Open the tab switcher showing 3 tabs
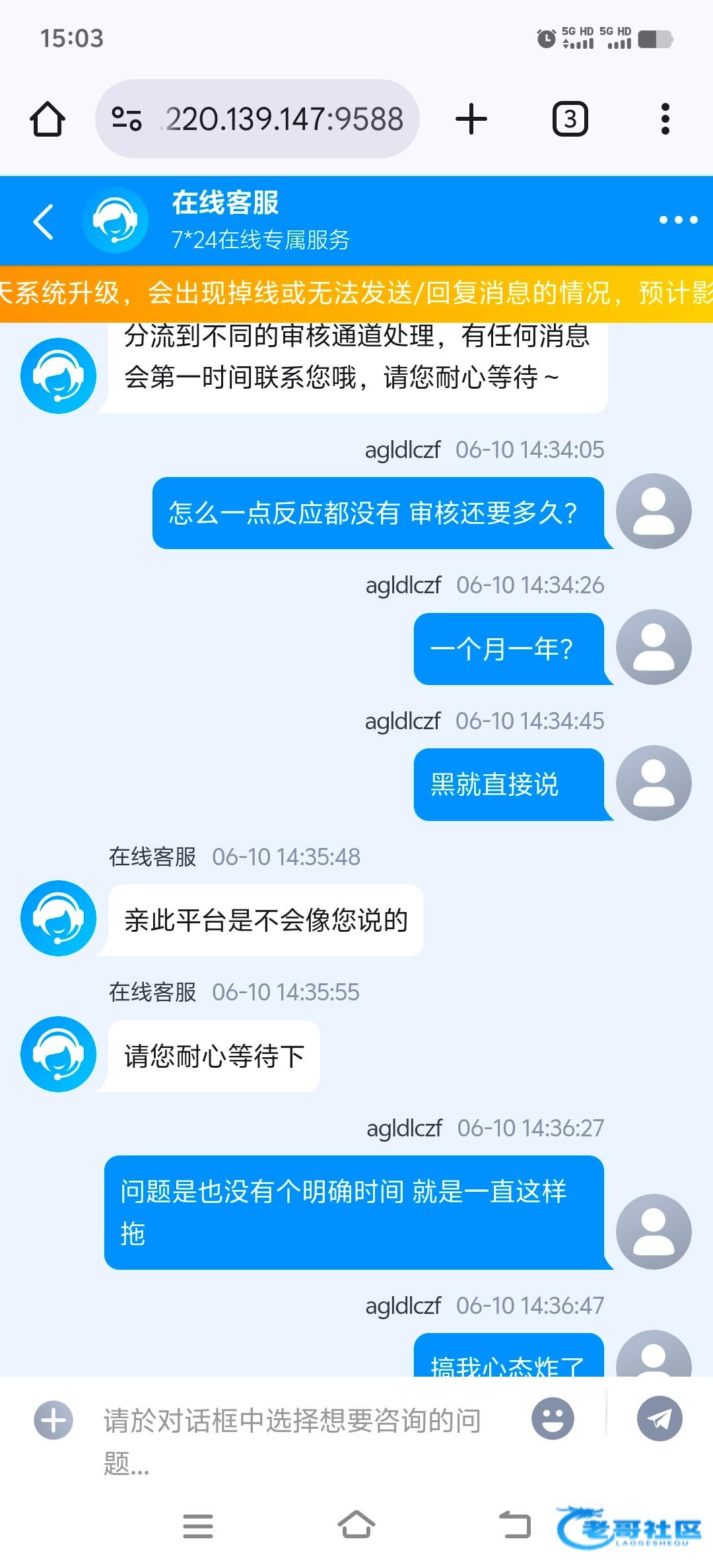The width and height of the screenshot is (713, 1568). coord(570,119)
